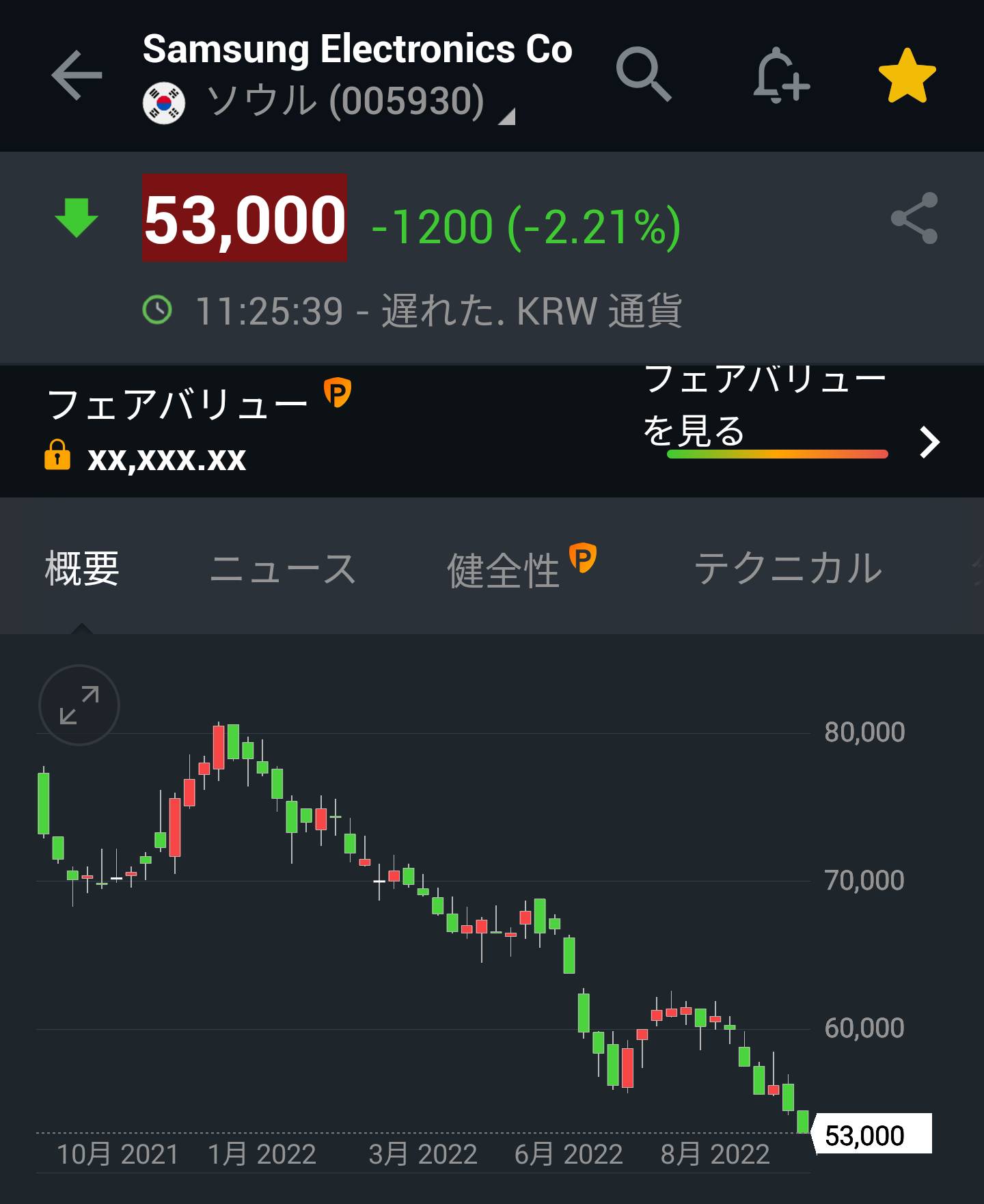The image size is (984, 1204).
Task: Open フェアバリューを見る link
Action: pyautogui.click(x=786, y=417)
